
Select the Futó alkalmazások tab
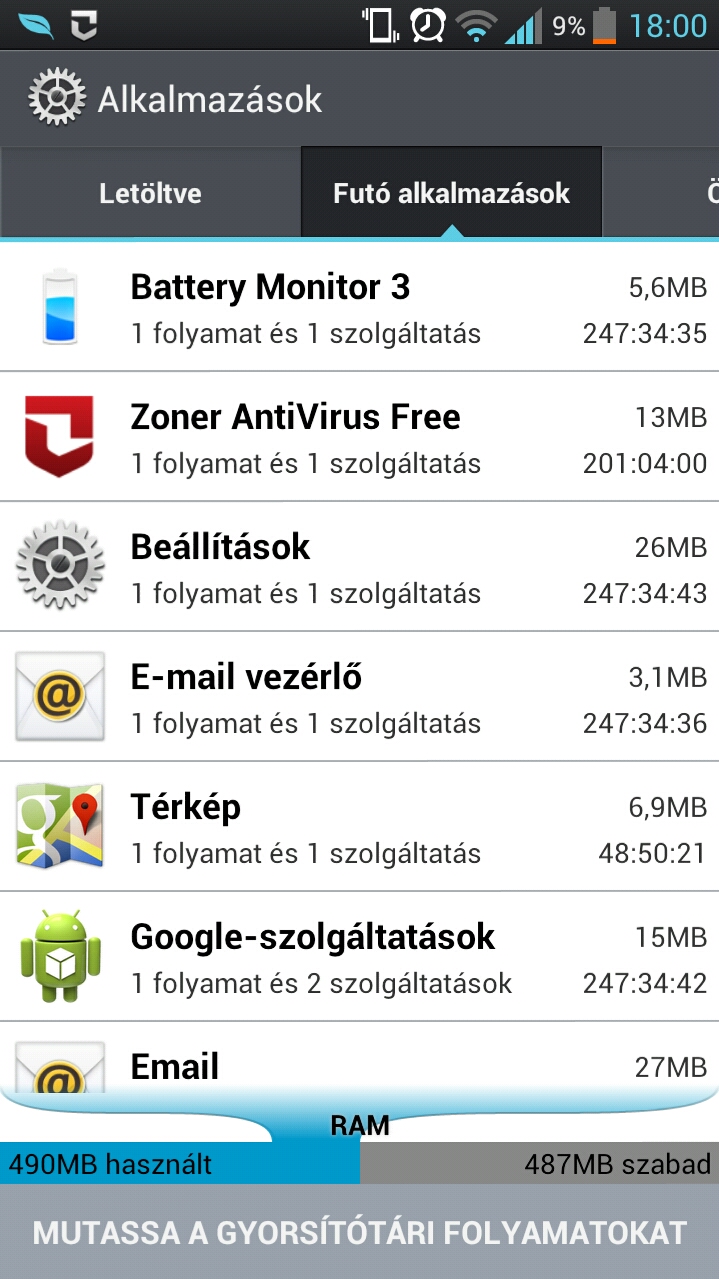(x=451, y=193)
